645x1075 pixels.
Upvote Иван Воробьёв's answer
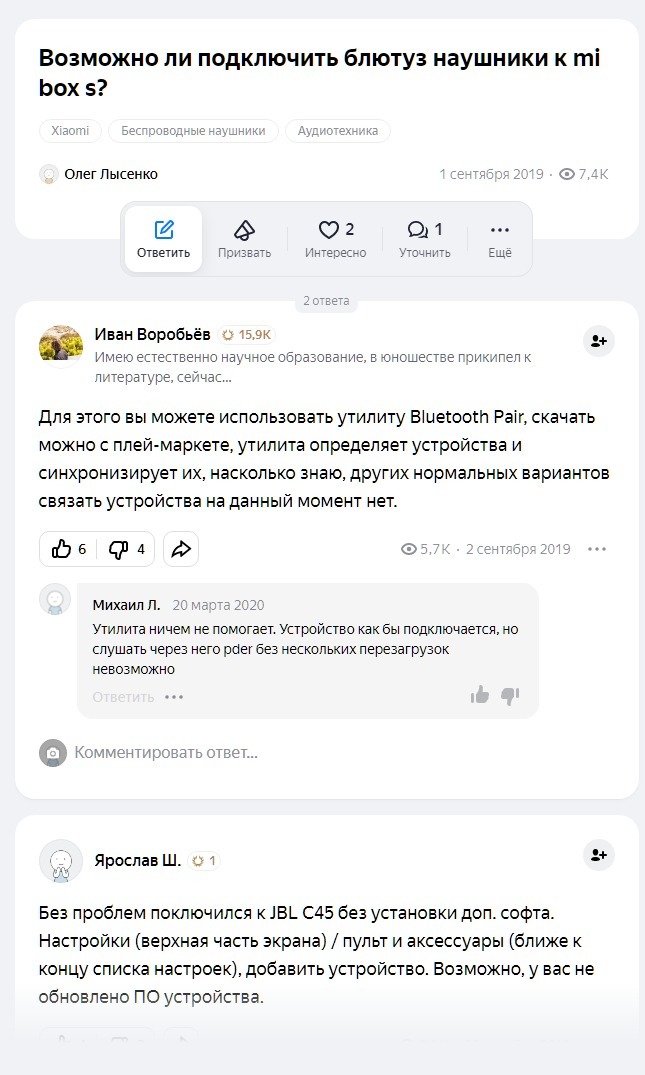tap(68, 549)
